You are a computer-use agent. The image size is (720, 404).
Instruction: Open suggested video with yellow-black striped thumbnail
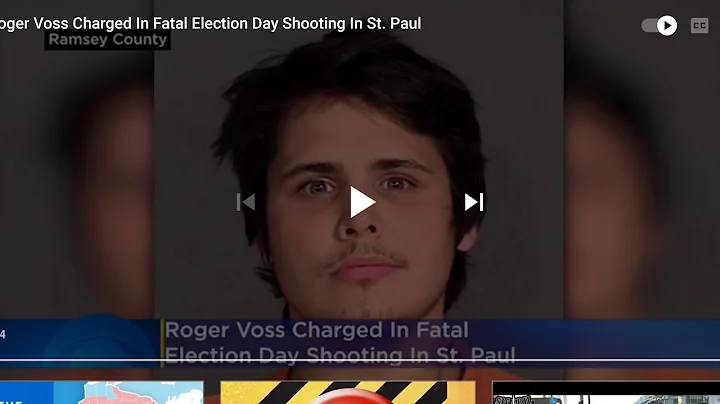347,392
